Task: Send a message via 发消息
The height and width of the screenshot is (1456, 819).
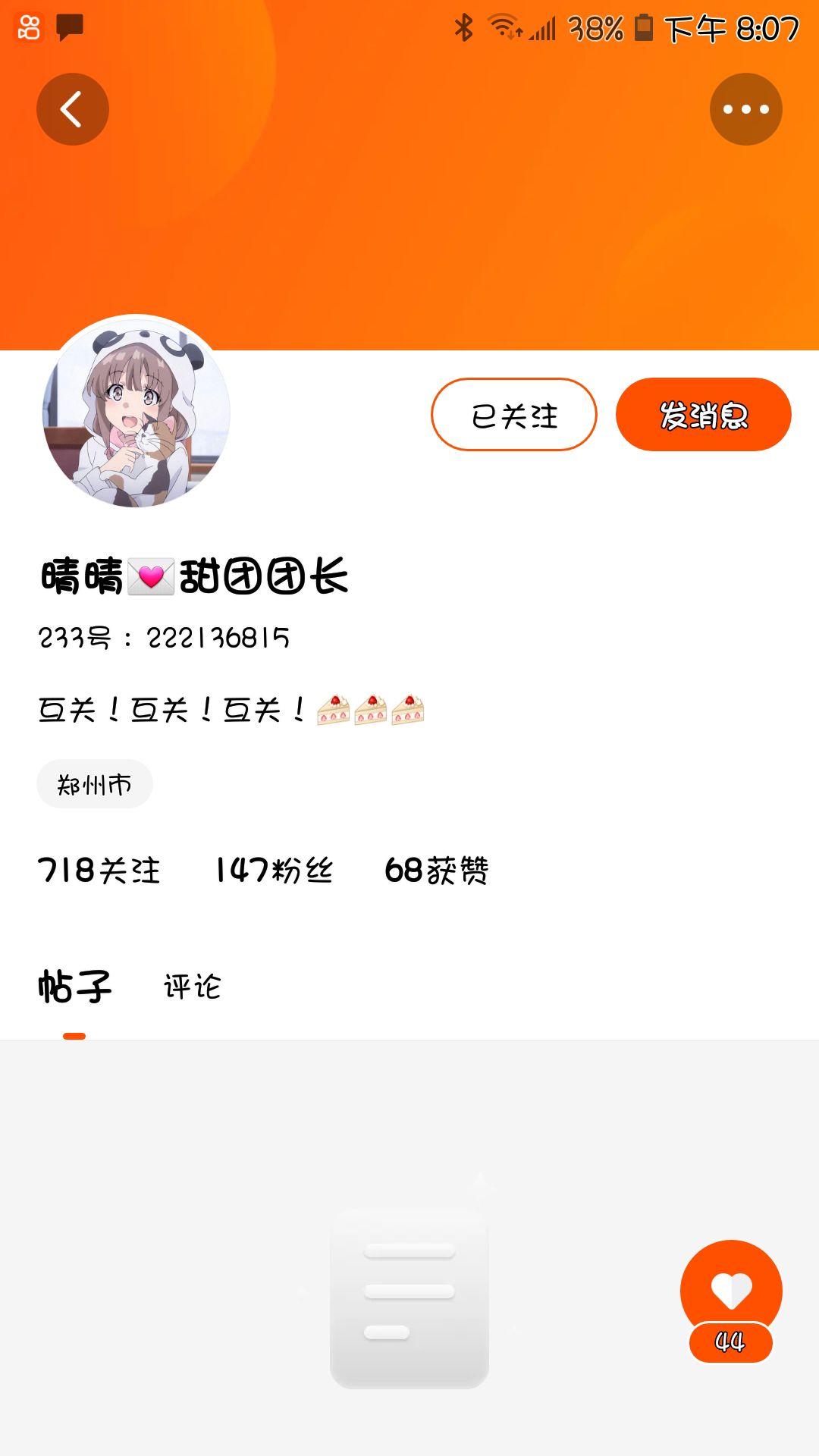Action: pyautogui.click(x=704, y=415)
